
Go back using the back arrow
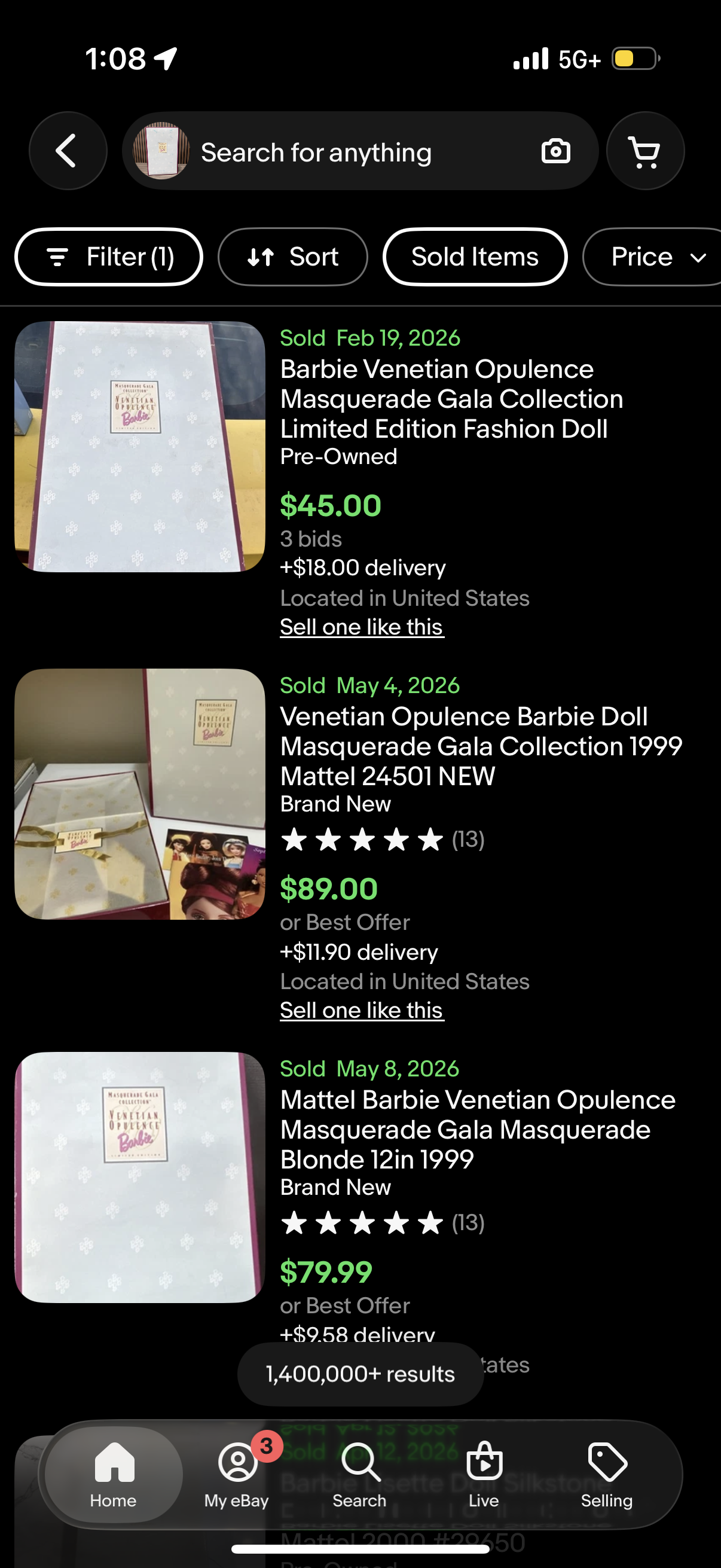tap(68, 150)
